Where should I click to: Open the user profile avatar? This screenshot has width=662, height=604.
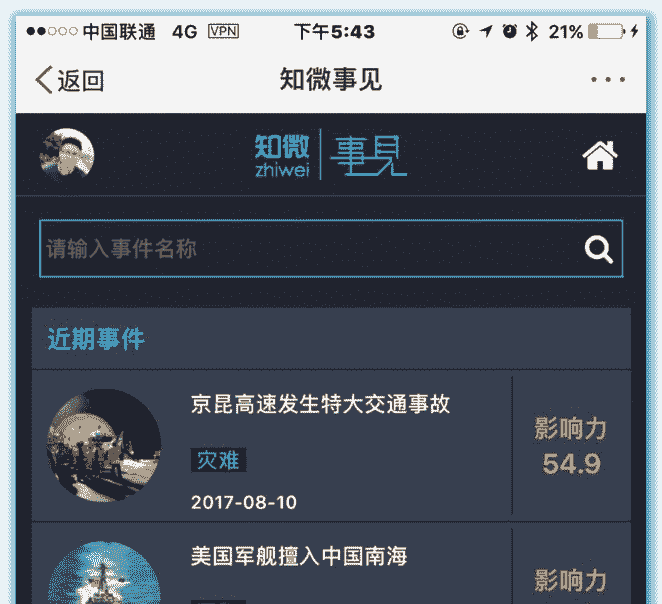(67, 156)
